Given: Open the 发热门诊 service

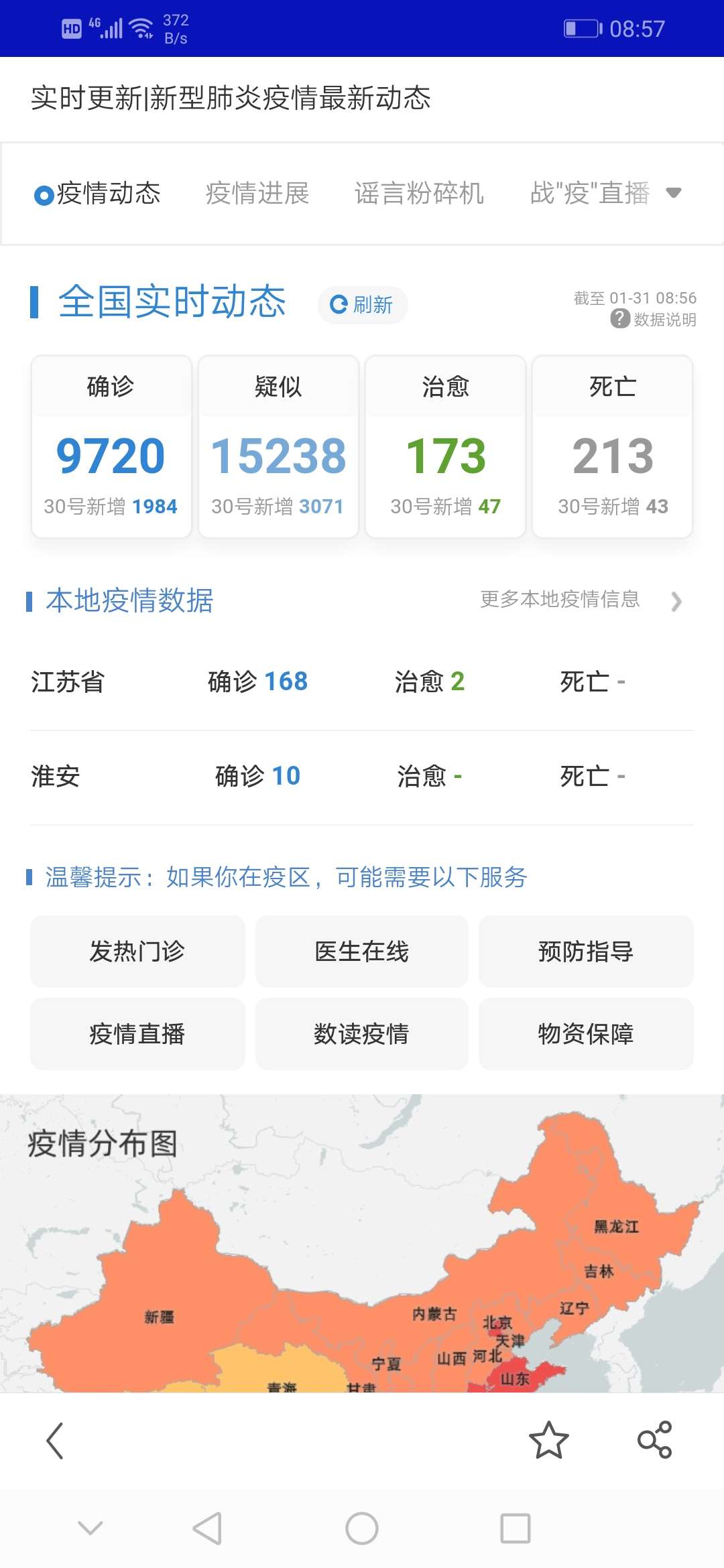Looking at the screenshot, I should [137, 952].
